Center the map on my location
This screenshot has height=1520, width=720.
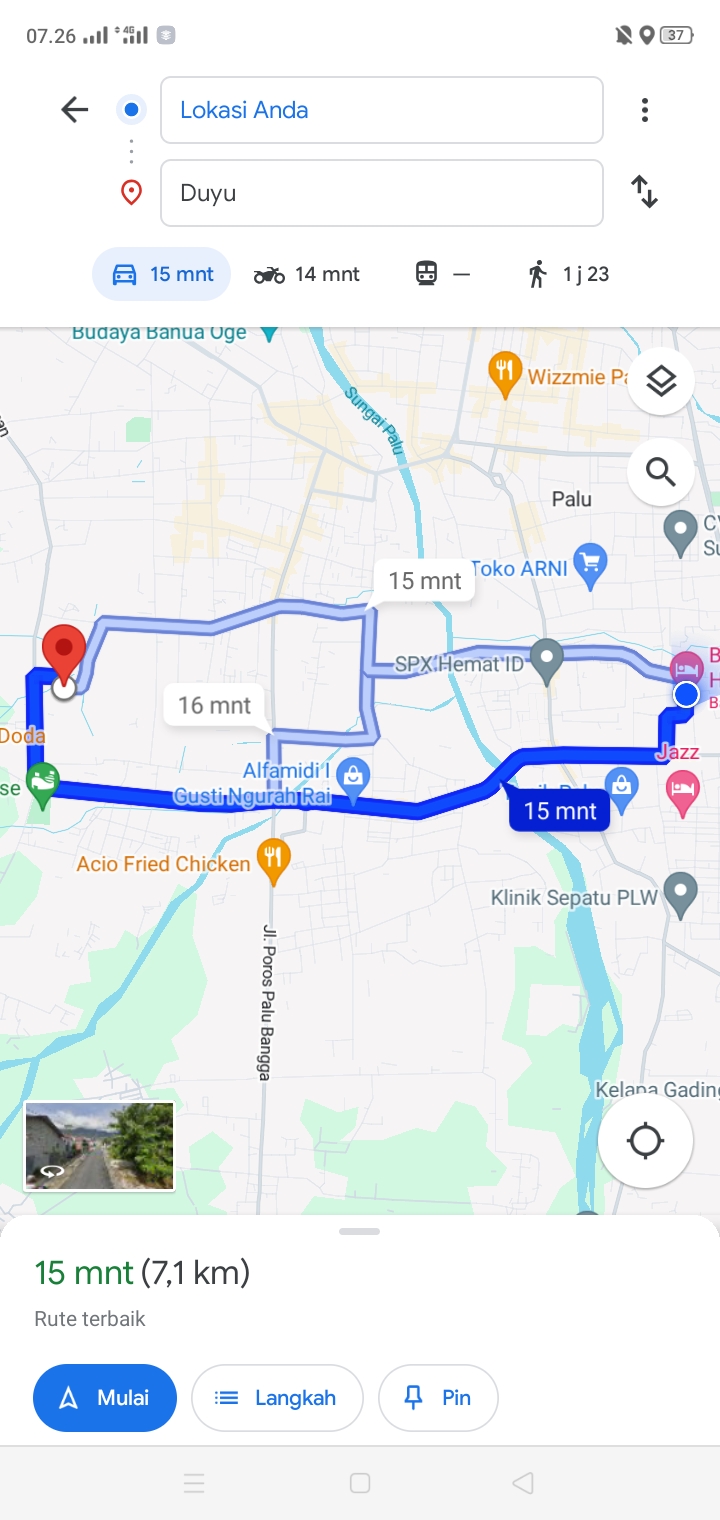point(645,1141)
